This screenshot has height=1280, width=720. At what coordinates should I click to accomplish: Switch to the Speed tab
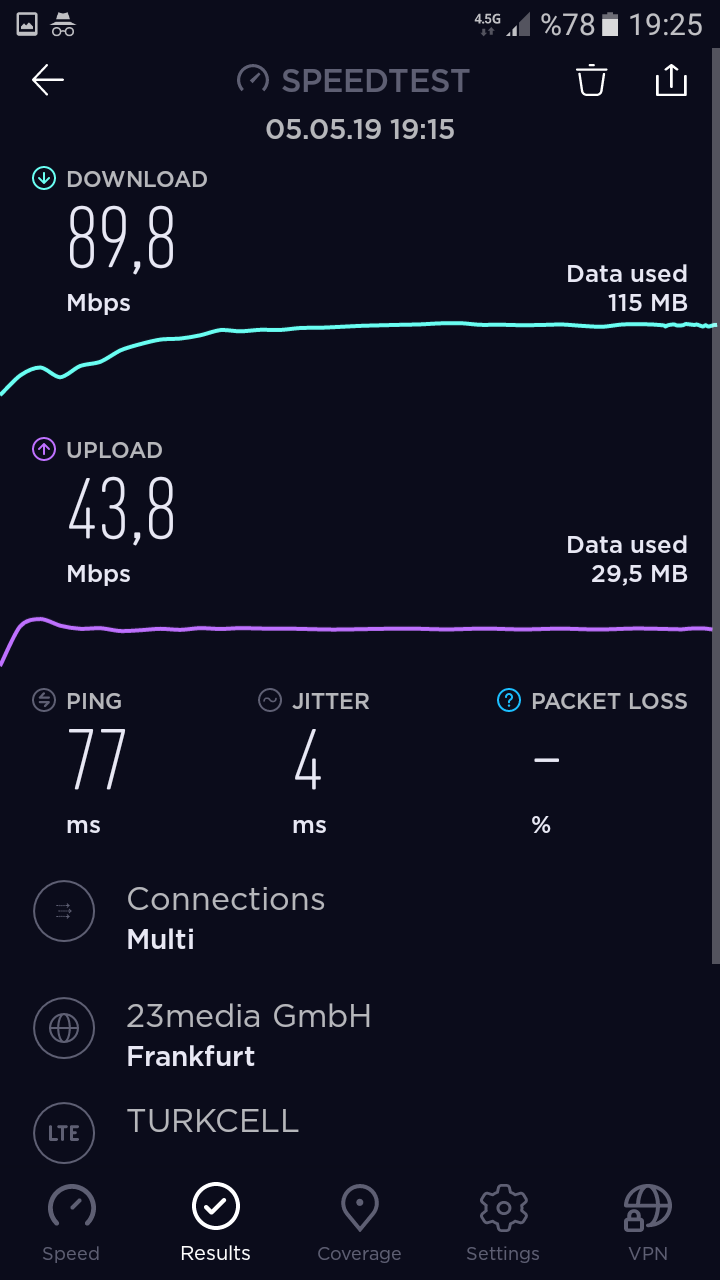pos(71,1222)
